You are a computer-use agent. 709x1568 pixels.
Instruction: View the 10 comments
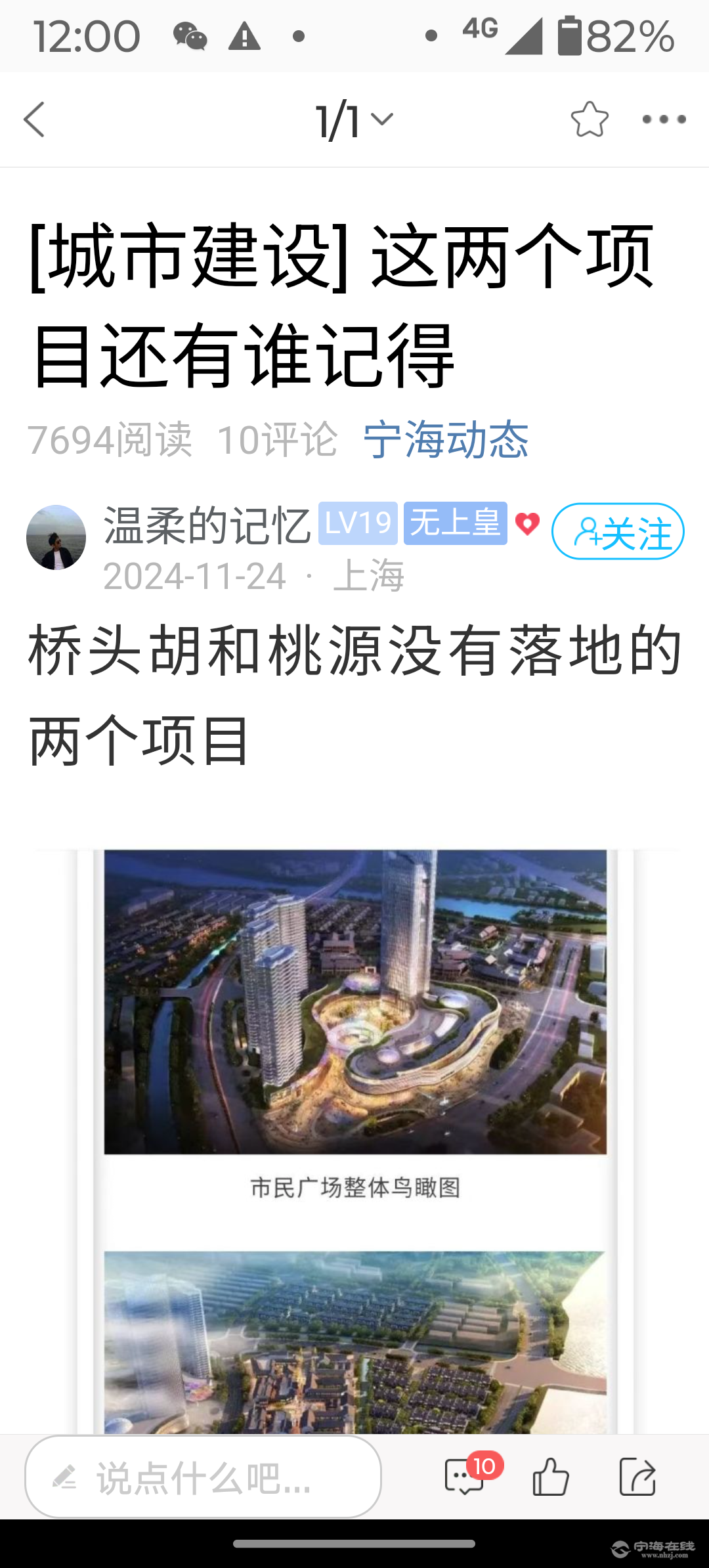pyautogui.click(x=465, y=1477)
